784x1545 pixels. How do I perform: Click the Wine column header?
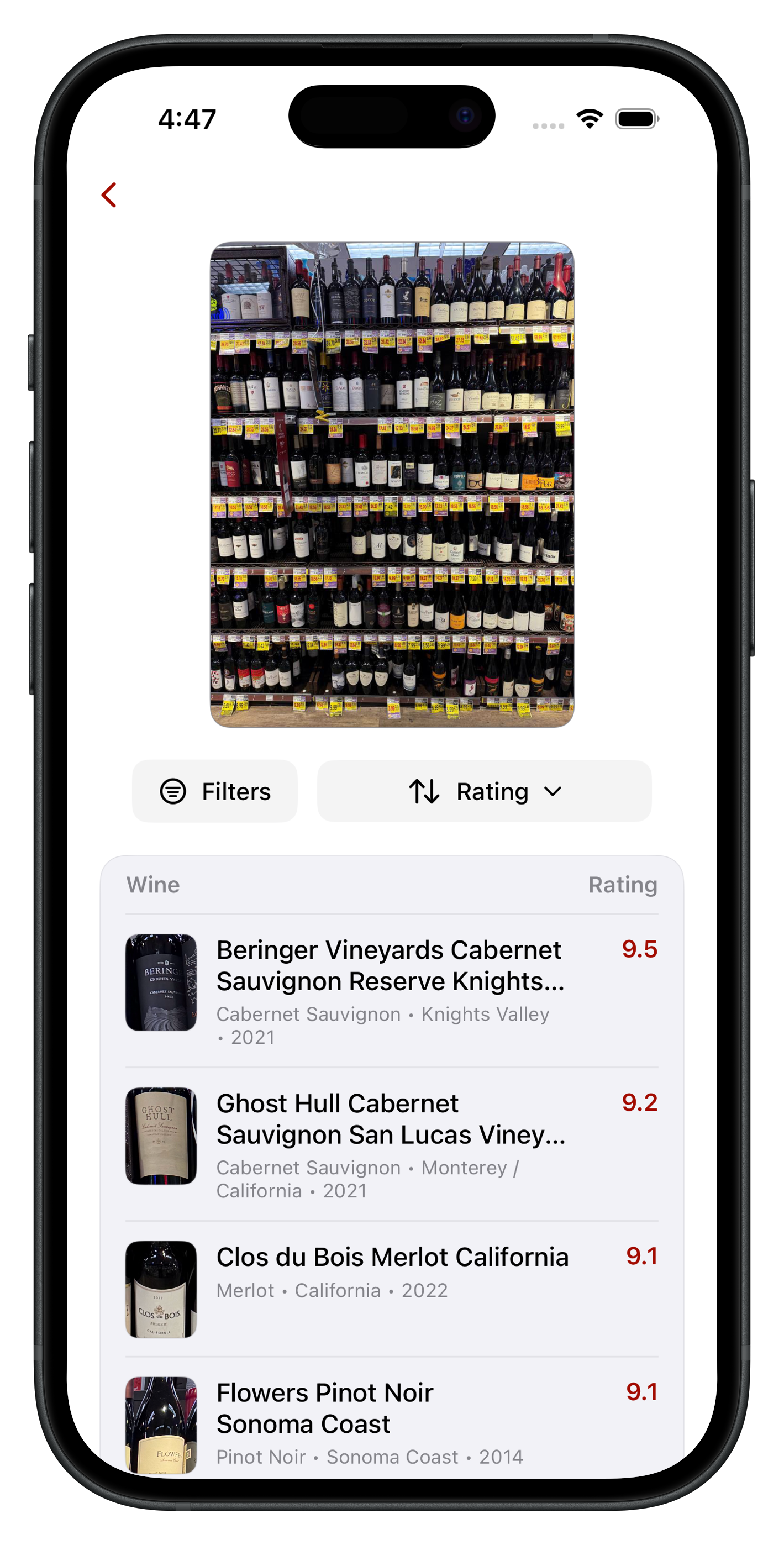click(154, 884)
